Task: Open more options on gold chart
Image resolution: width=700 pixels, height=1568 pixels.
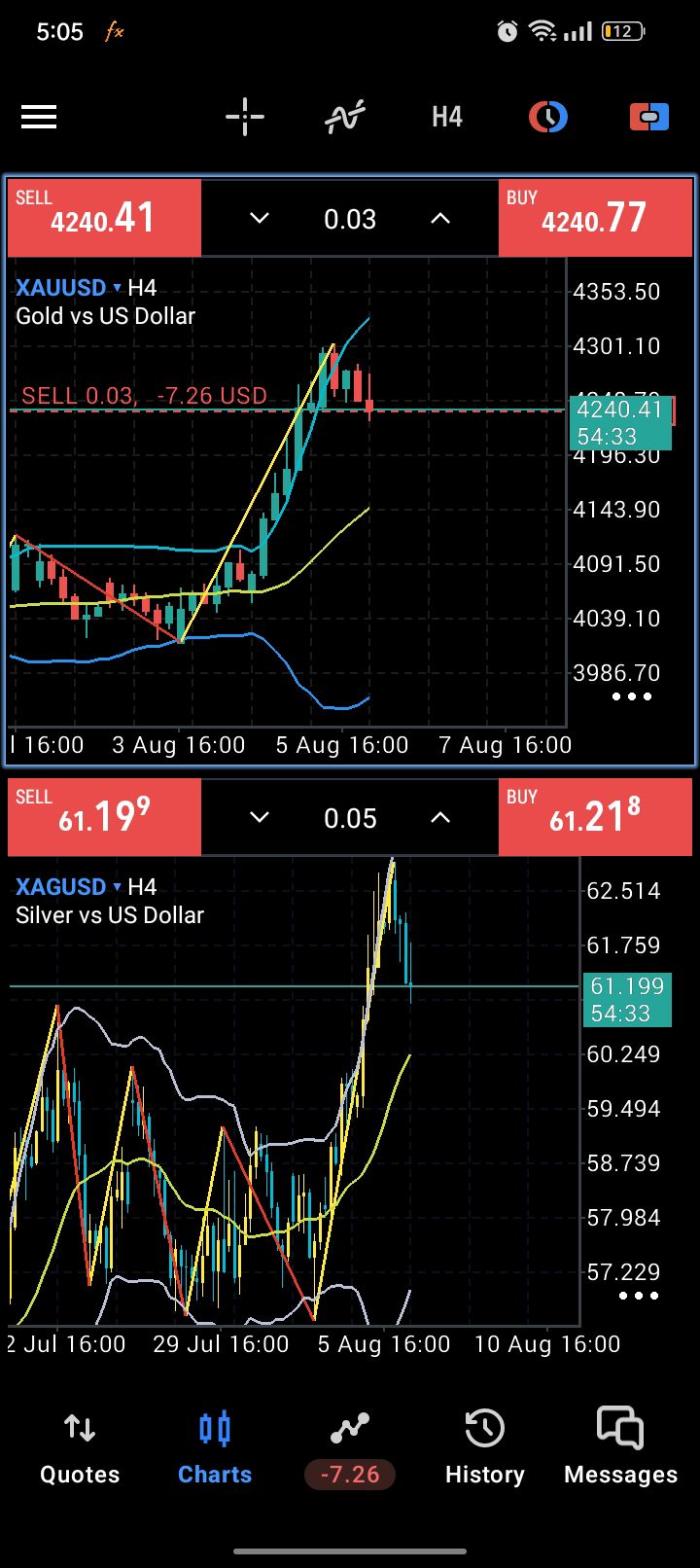Action: [632, 696]
